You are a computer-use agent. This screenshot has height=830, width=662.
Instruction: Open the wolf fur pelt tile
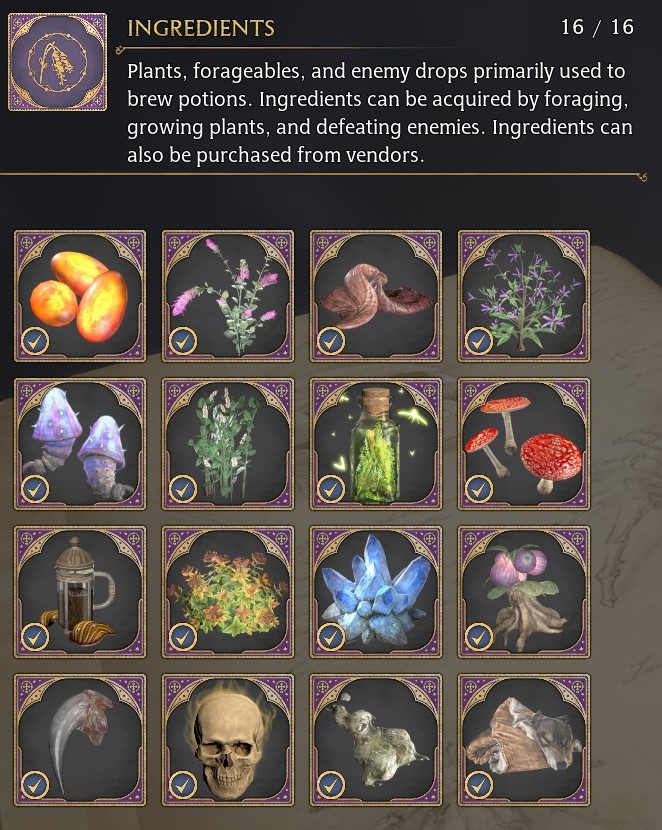coord(523,740)
